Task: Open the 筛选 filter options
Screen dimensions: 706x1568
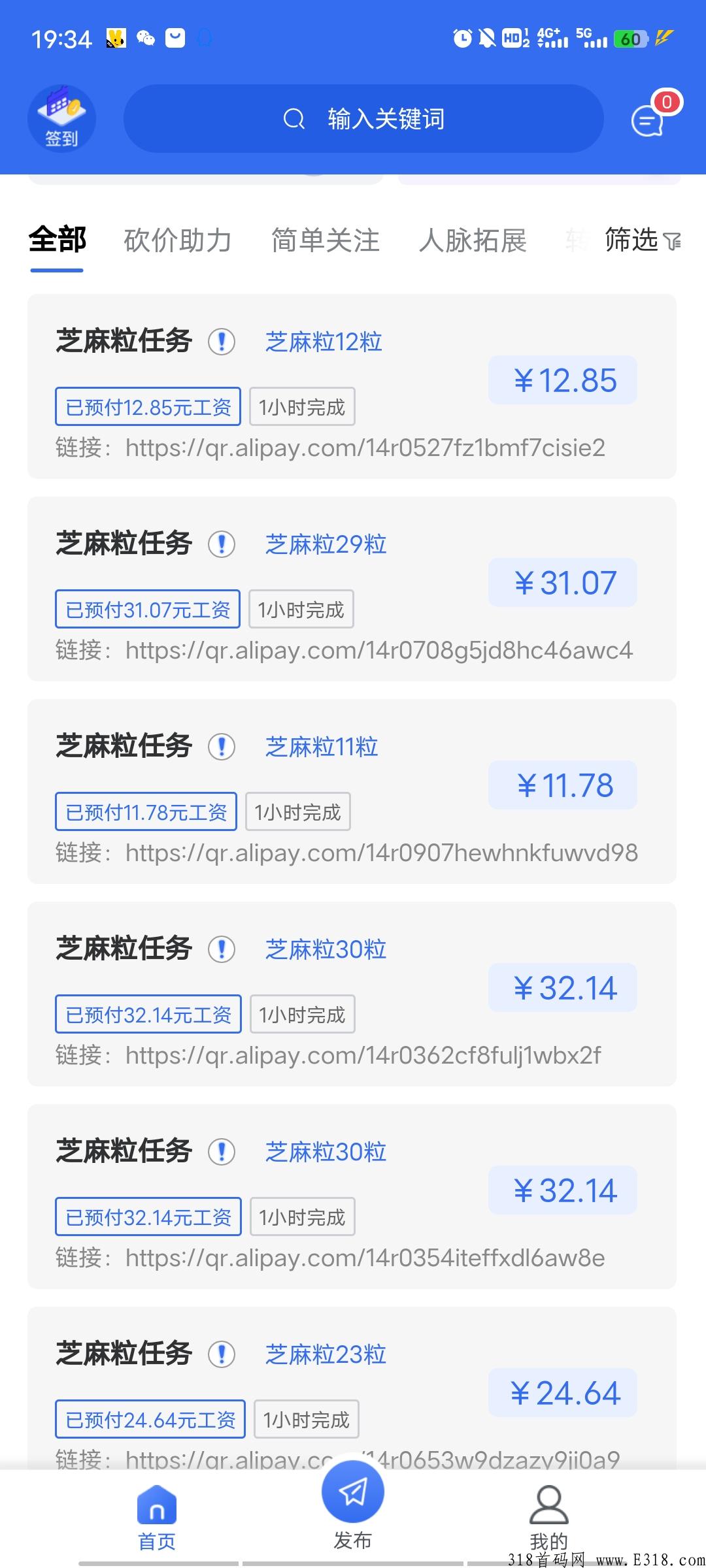Action: (643, 240)
